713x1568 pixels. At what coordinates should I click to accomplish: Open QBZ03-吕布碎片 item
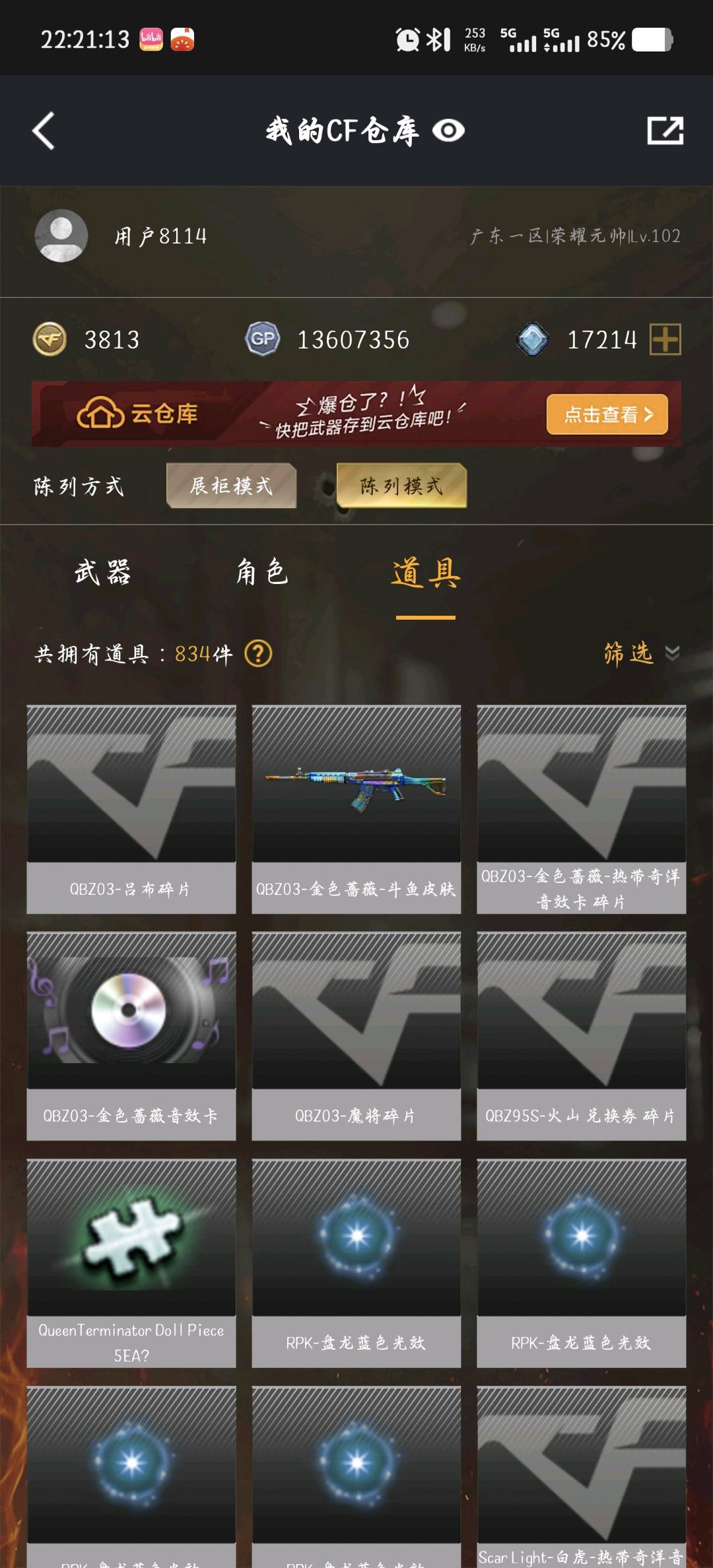tap(131, 809)
